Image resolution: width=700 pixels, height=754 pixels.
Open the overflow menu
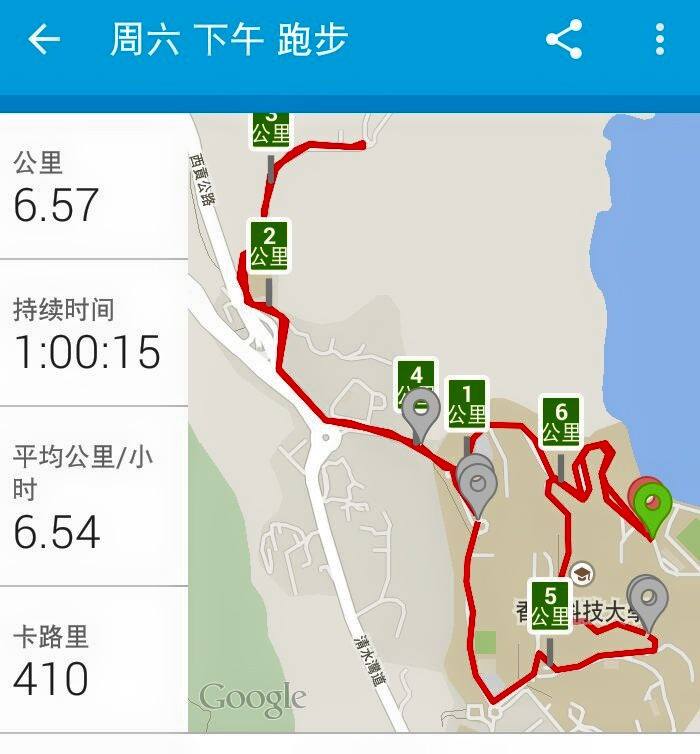[659, 40]
